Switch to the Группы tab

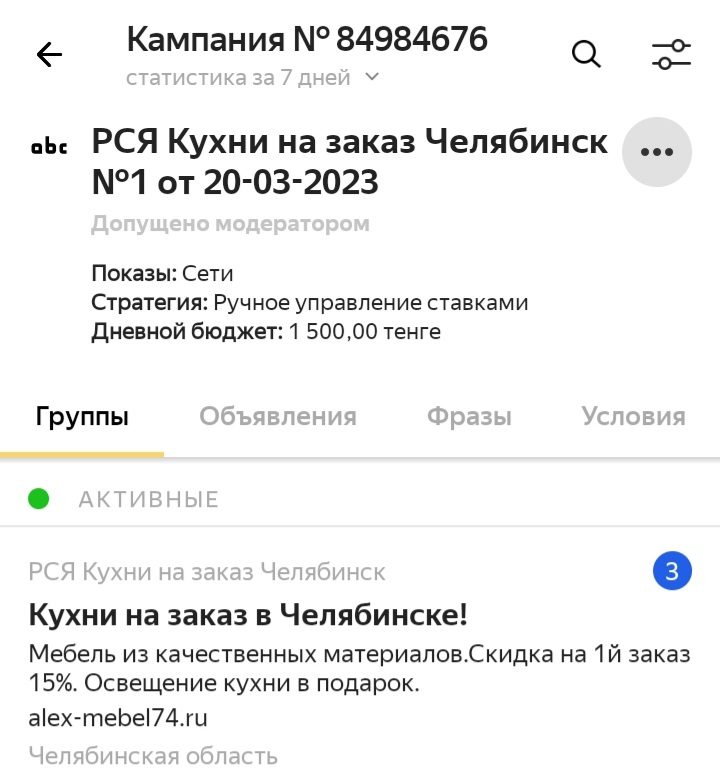tap(82, 417)
